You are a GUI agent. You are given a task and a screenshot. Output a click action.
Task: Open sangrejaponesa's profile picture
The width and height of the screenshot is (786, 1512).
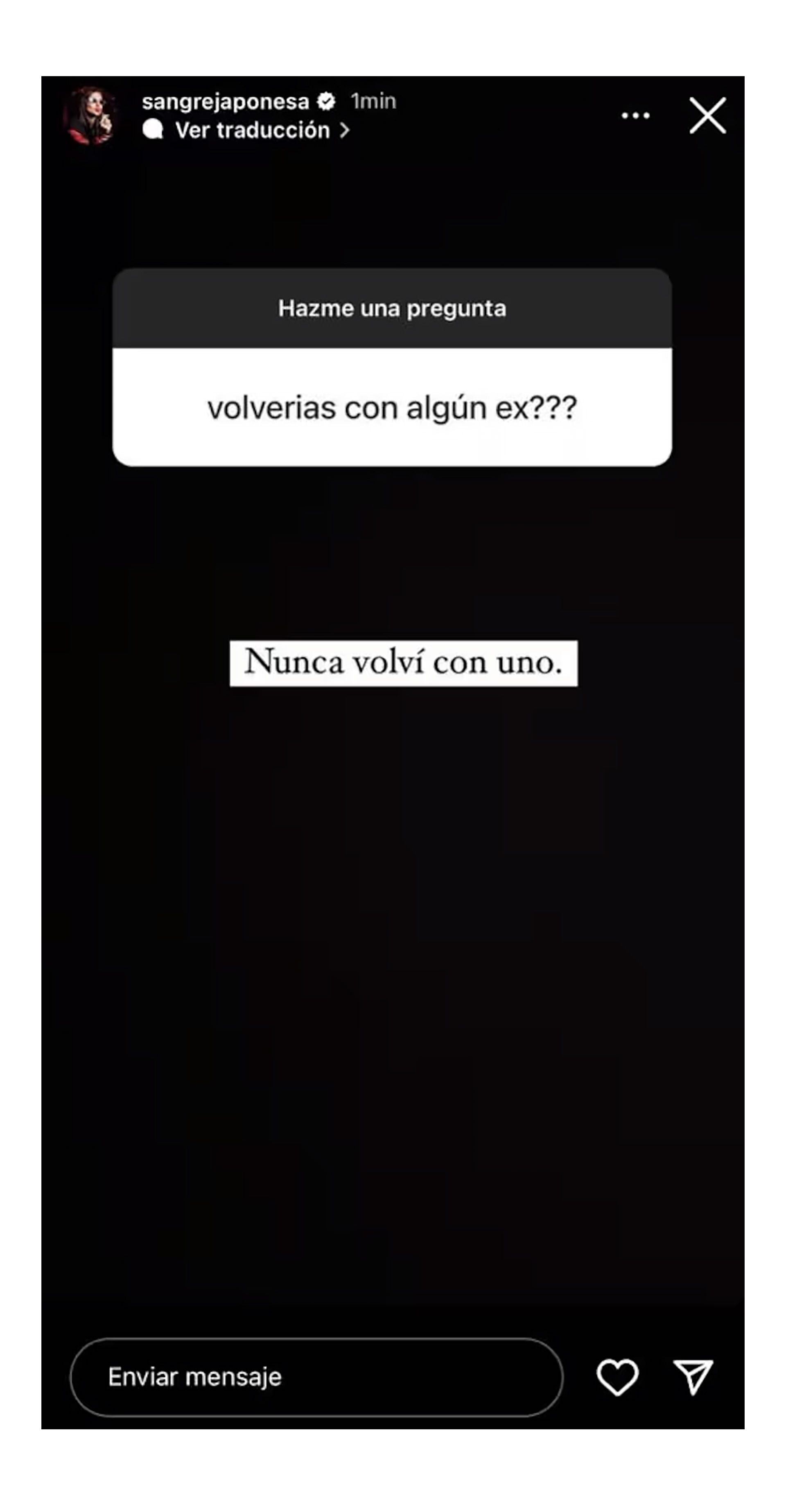[x=90, y=116]
